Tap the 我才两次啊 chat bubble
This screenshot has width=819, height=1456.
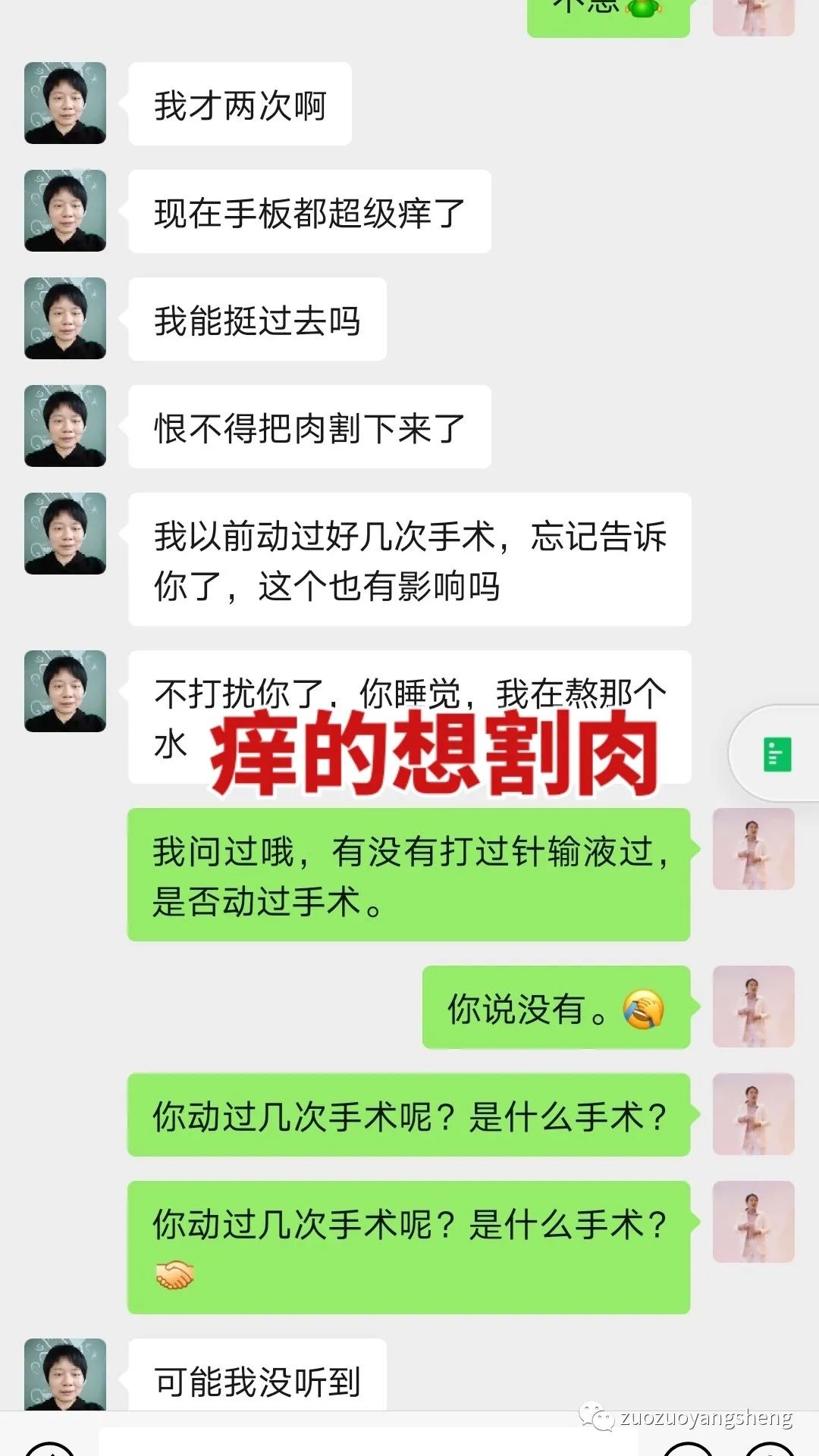239,105
